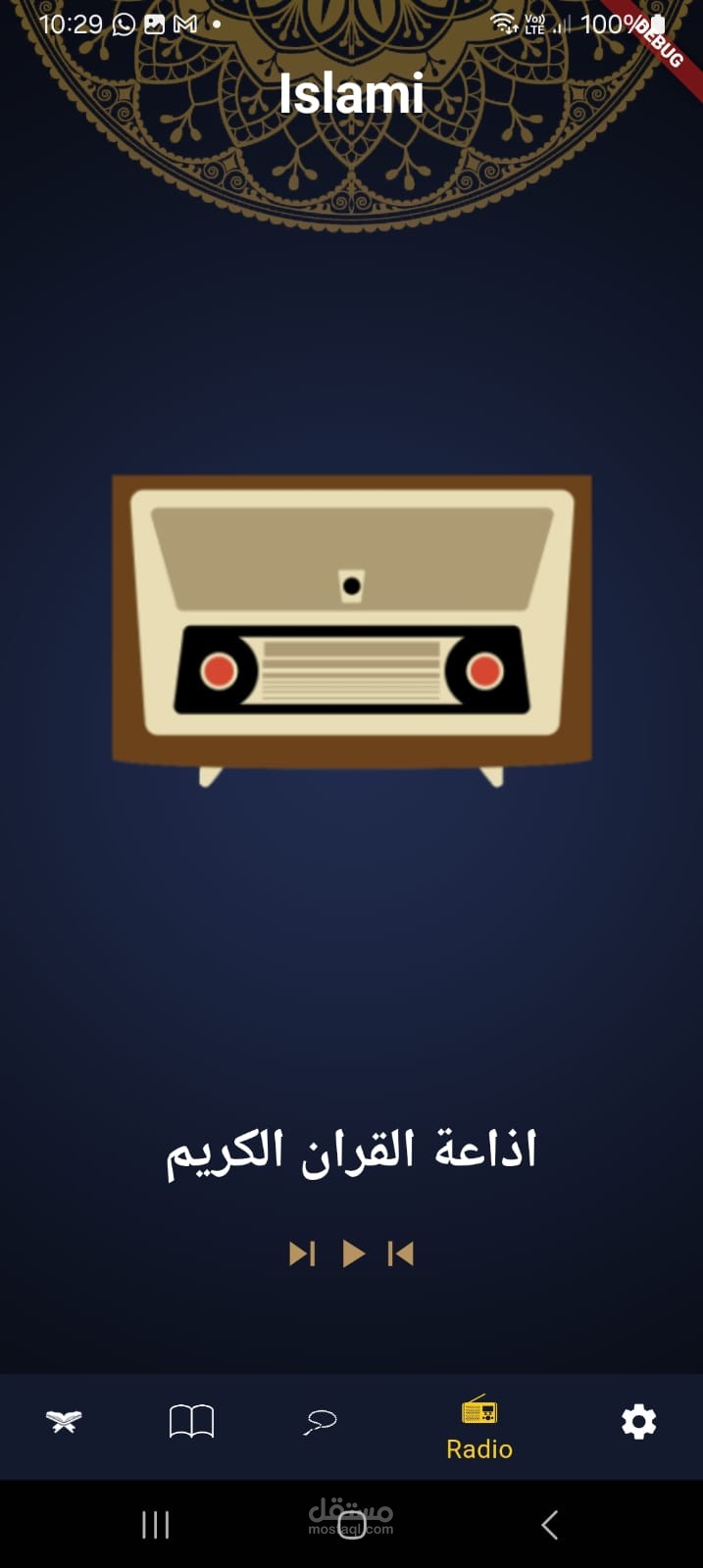
Task: Skip to the next radio station
Action: 302,1253
